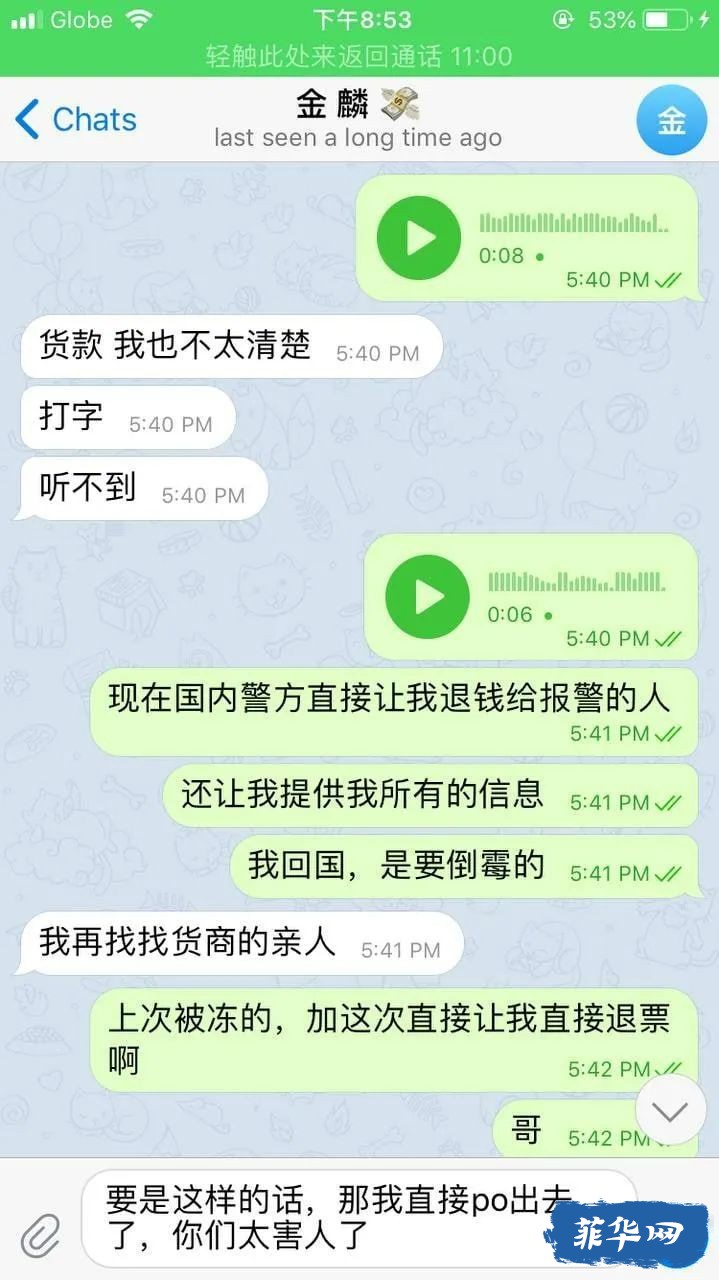Play the 0:08 voice message
Image resolution: width=719 pixels, height=1280 pixels.
[419, 238]
